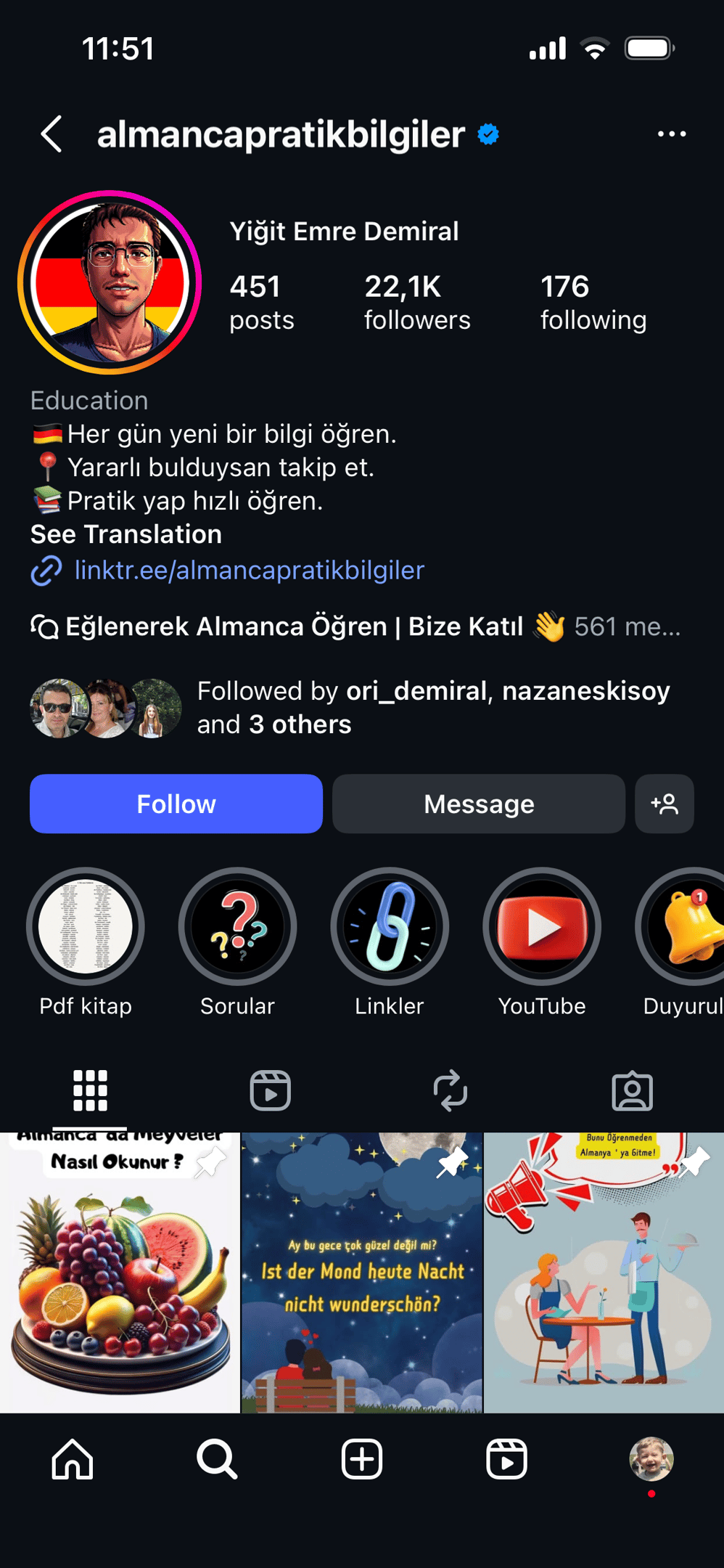The height and width of the screenshot is (1568, 724).
Task: View the Linkler highlight
Action: [390, 927]
